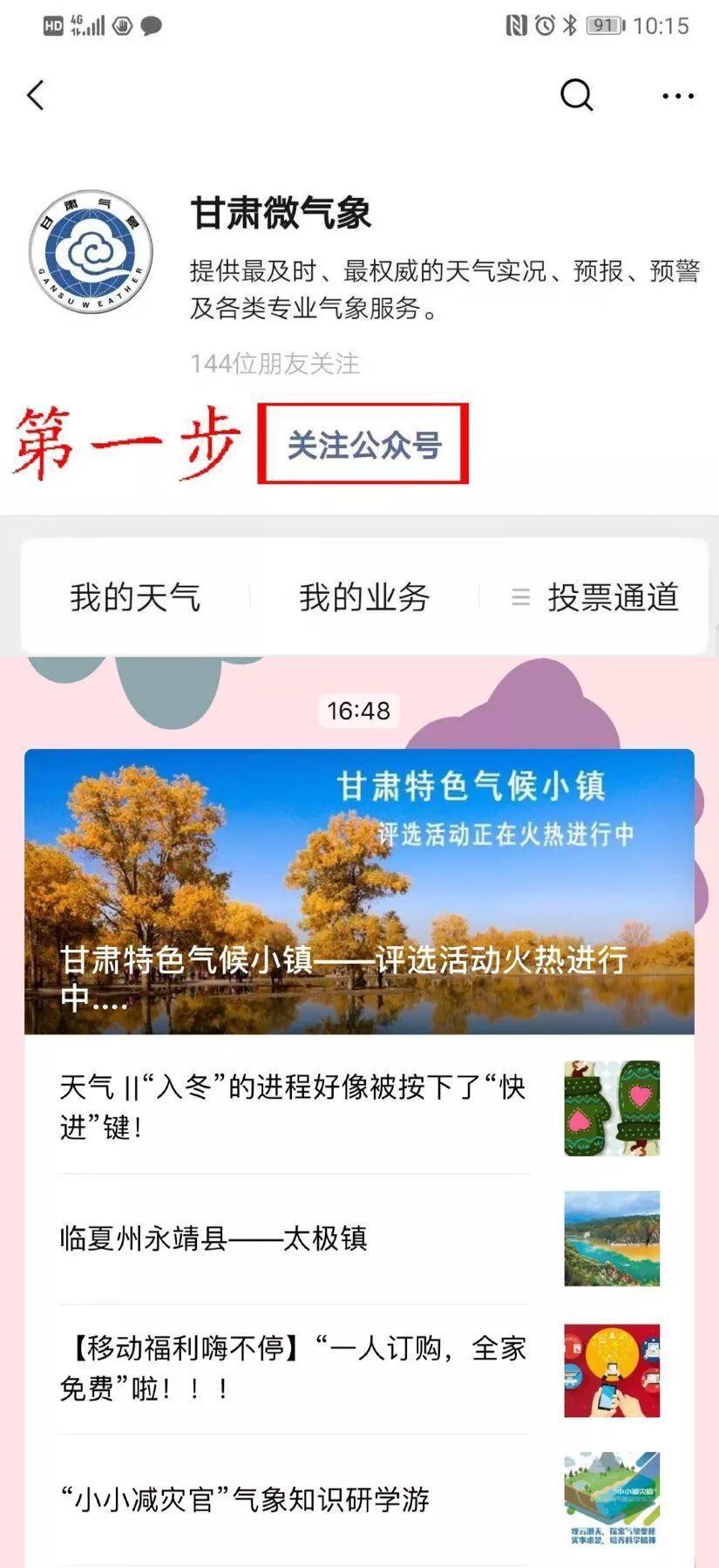The width and height of the screenshot is (719, 1568).
Task: Open the three-dot overflow menu
Action: point(677,96)
